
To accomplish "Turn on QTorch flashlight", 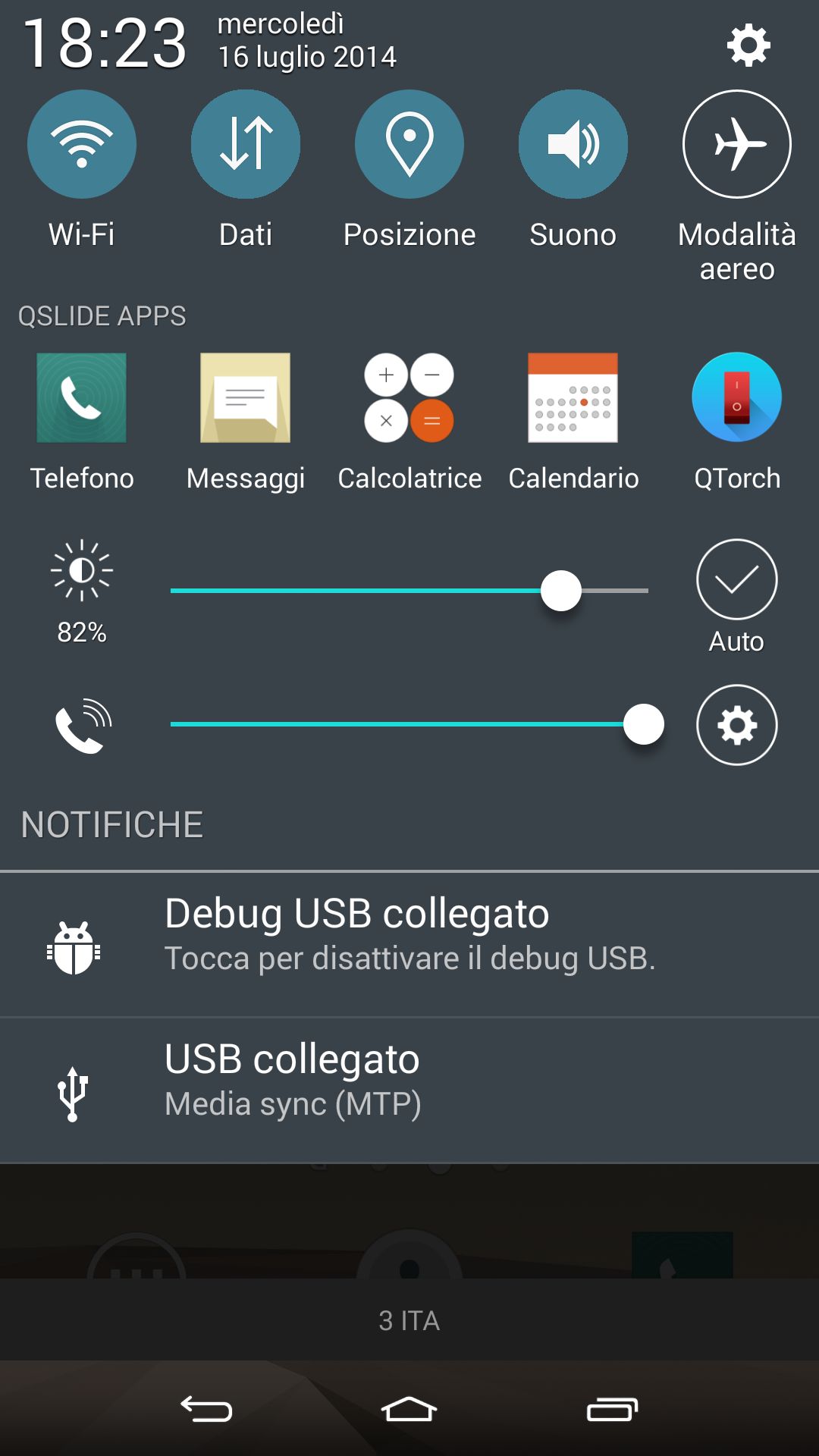I will pos(737,397).
